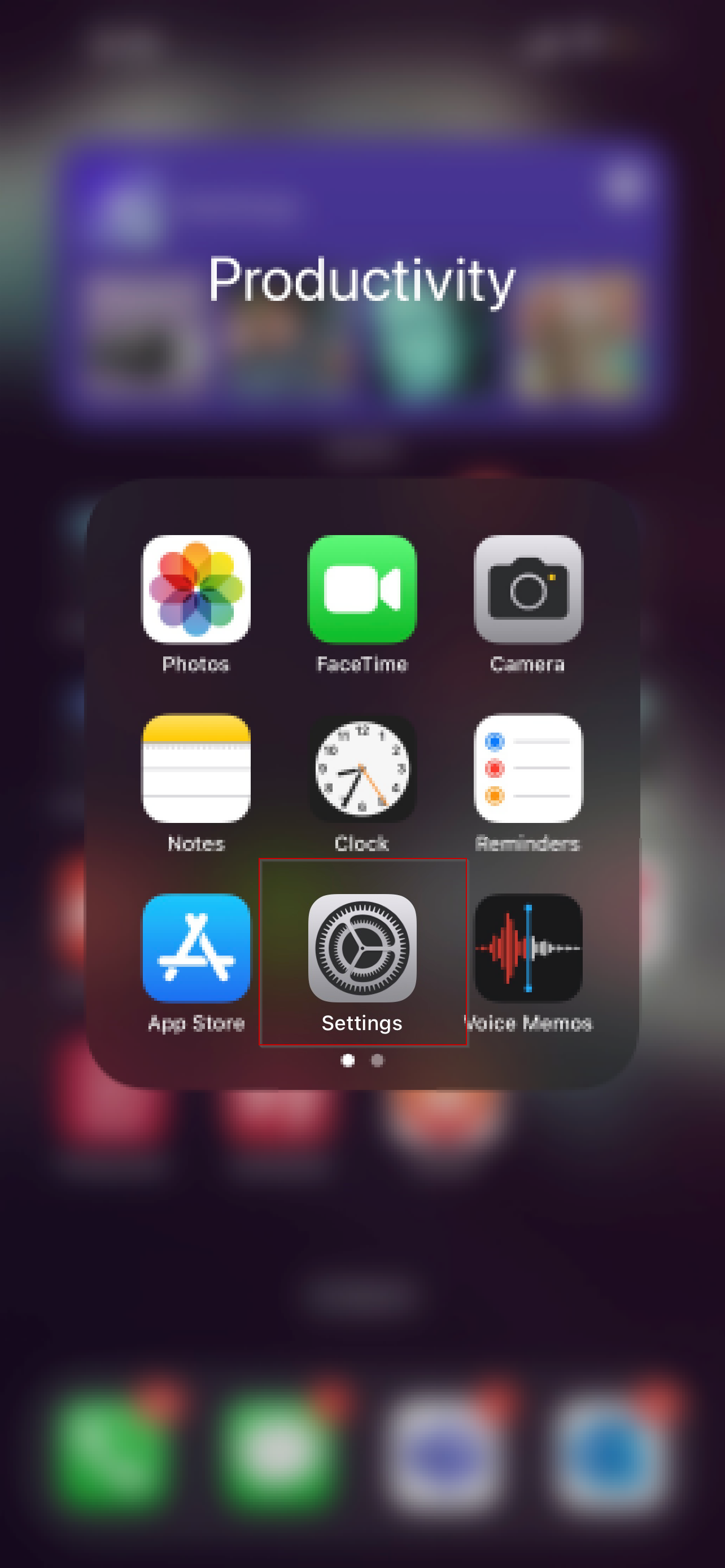Viewport: 725px width, 1568px height.
Task: Open Notes
Action: point(196,768)
